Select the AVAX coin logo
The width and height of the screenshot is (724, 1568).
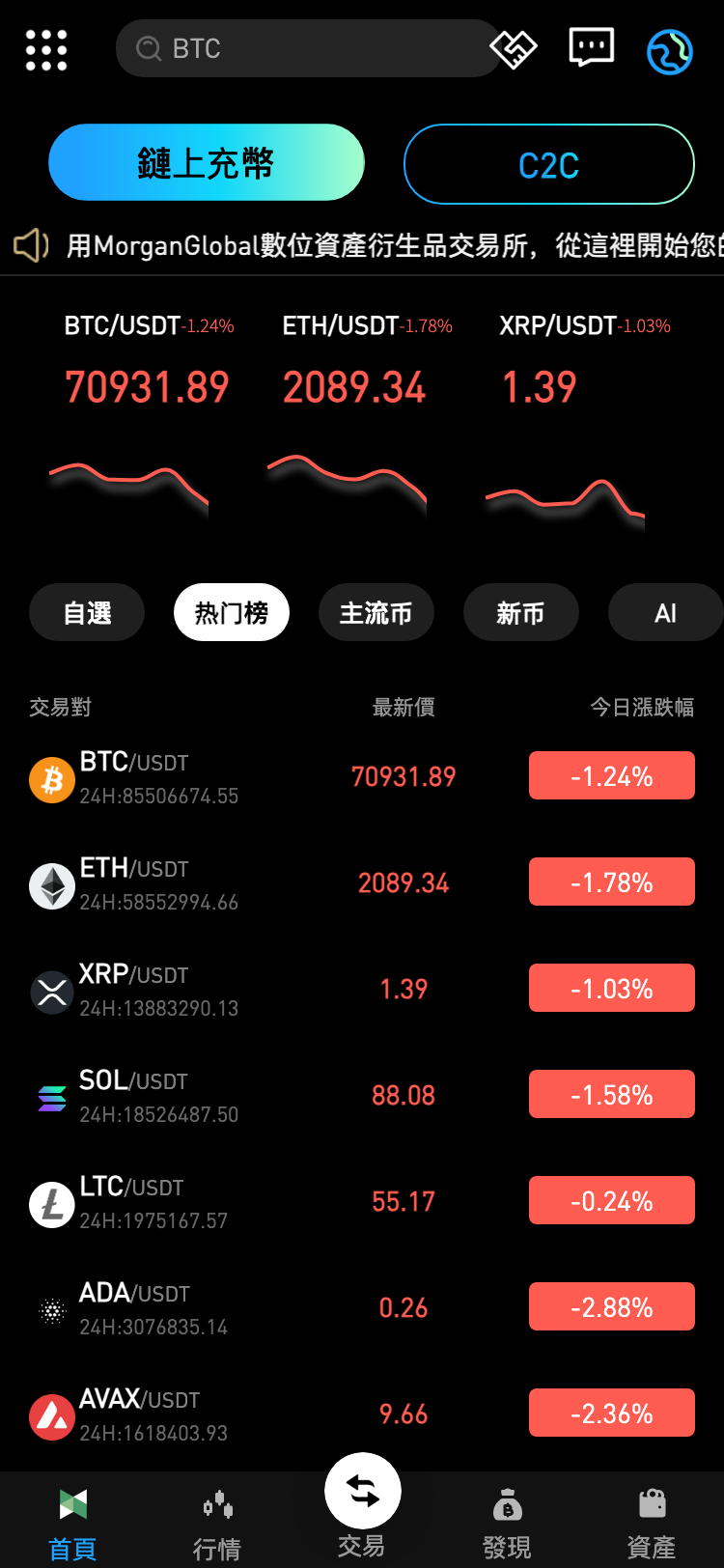[52, 1416]
